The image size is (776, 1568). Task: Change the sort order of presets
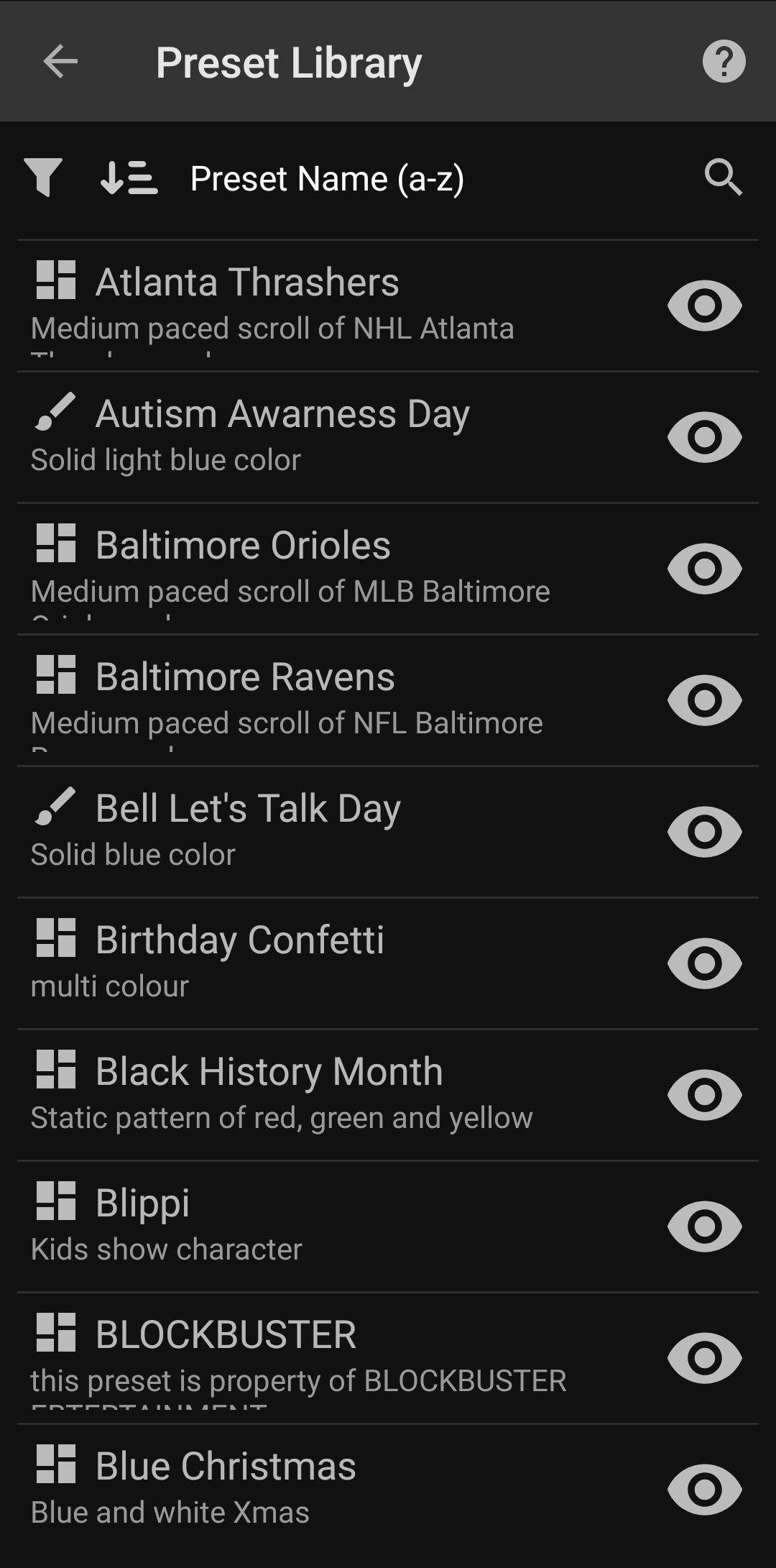click(129, 178)
